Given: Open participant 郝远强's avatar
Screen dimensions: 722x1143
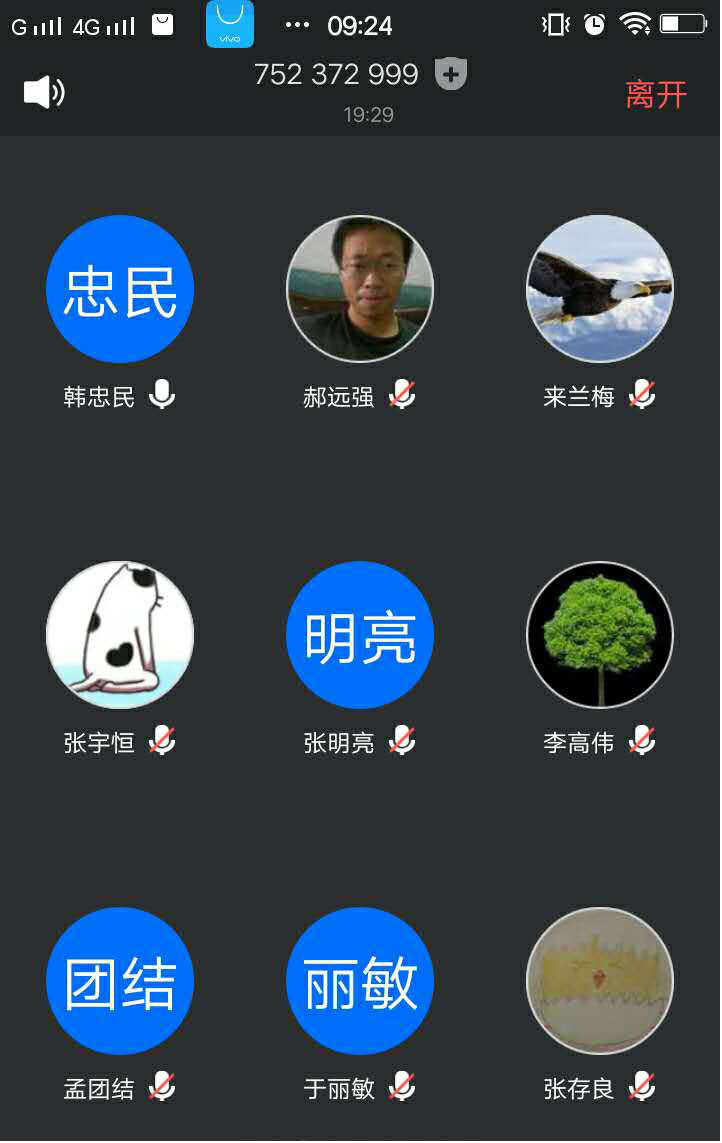Looking at the screenshot, I should (x=360, y=289).
